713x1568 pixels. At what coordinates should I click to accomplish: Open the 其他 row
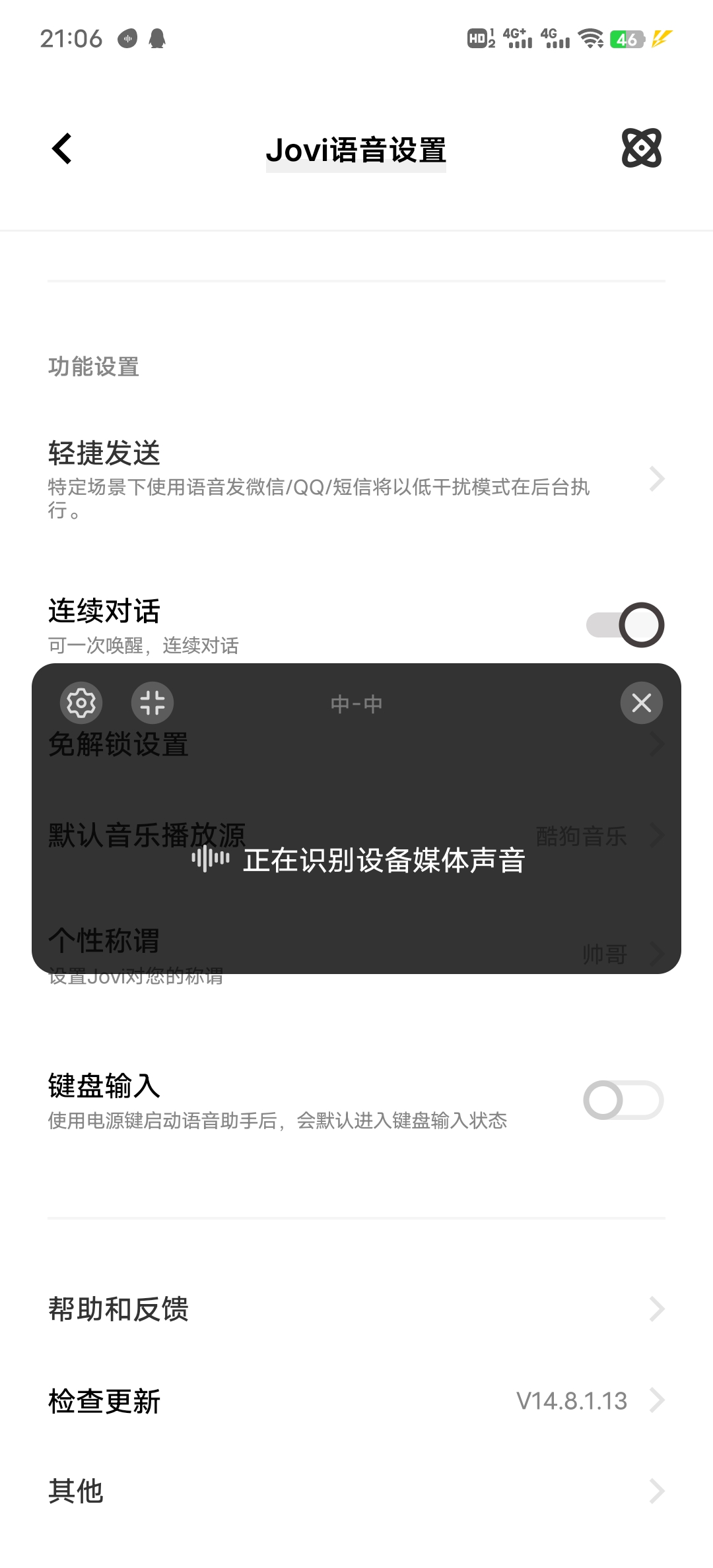click(x=356, y=1491)
